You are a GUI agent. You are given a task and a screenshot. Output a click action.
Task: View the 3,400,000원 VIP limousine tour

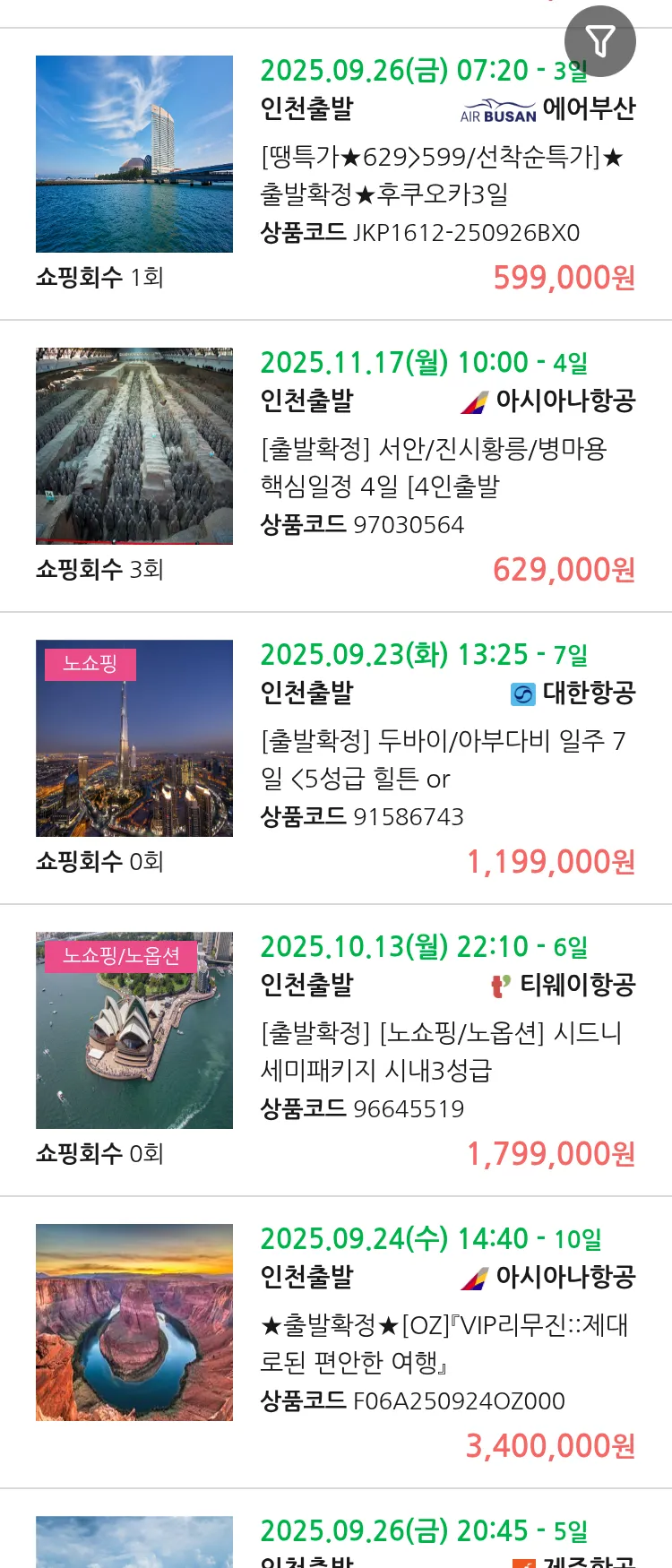pos(444,1343)
